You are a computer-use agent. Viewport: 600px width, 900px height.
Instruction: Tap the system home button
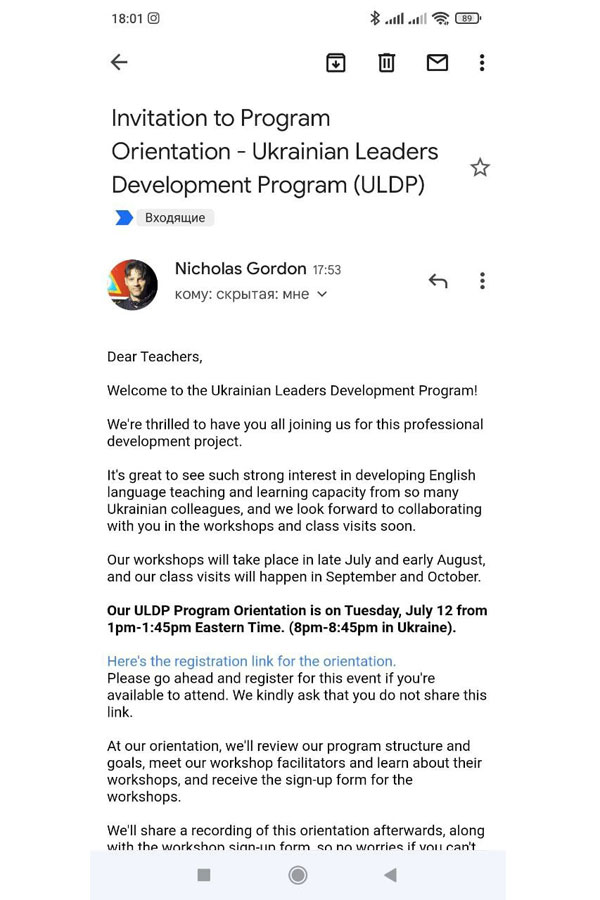[x=297, y=875]
